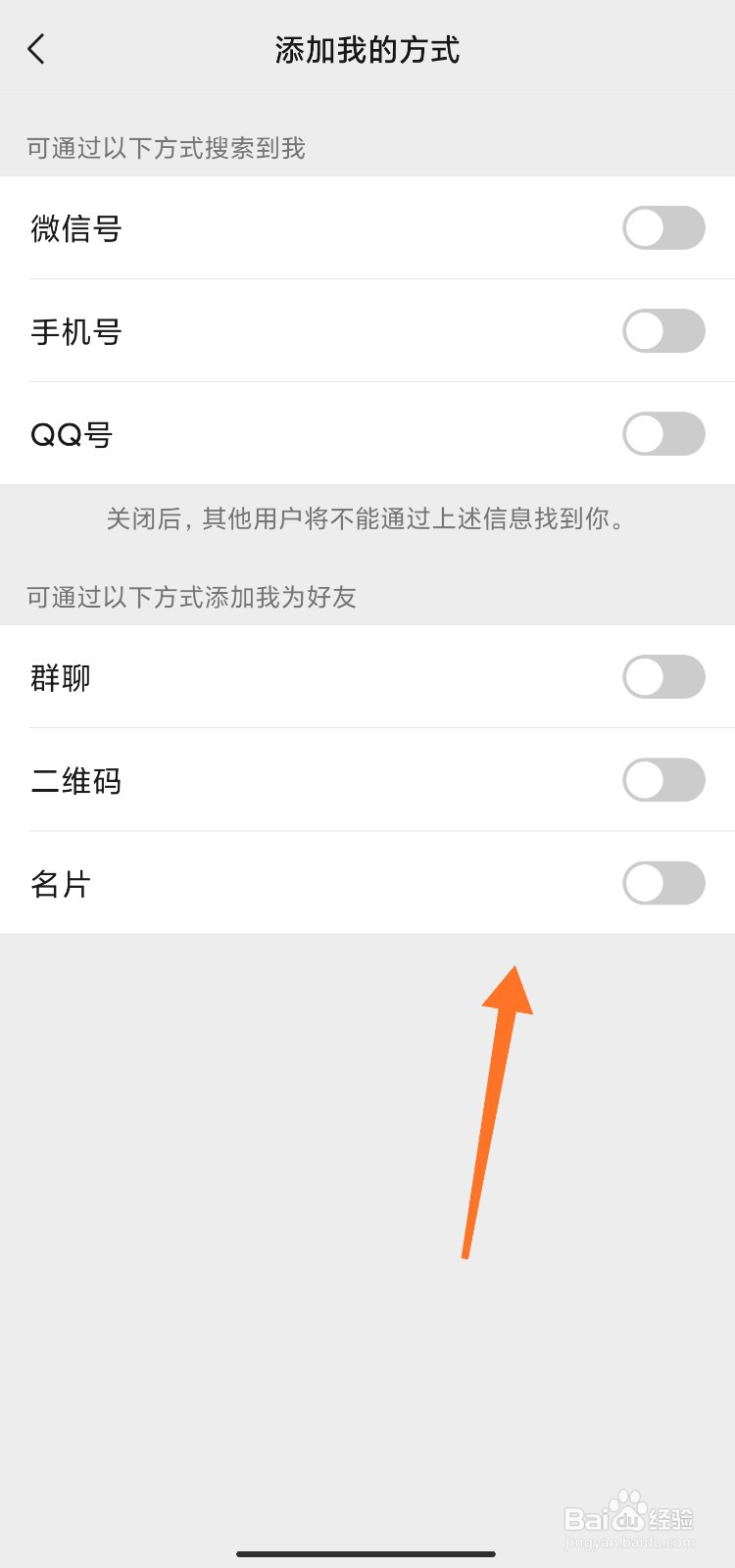This screenshot has width=735, height=1568.
Task: Toggle on the 群聊 add method
Action: [662, 677]
